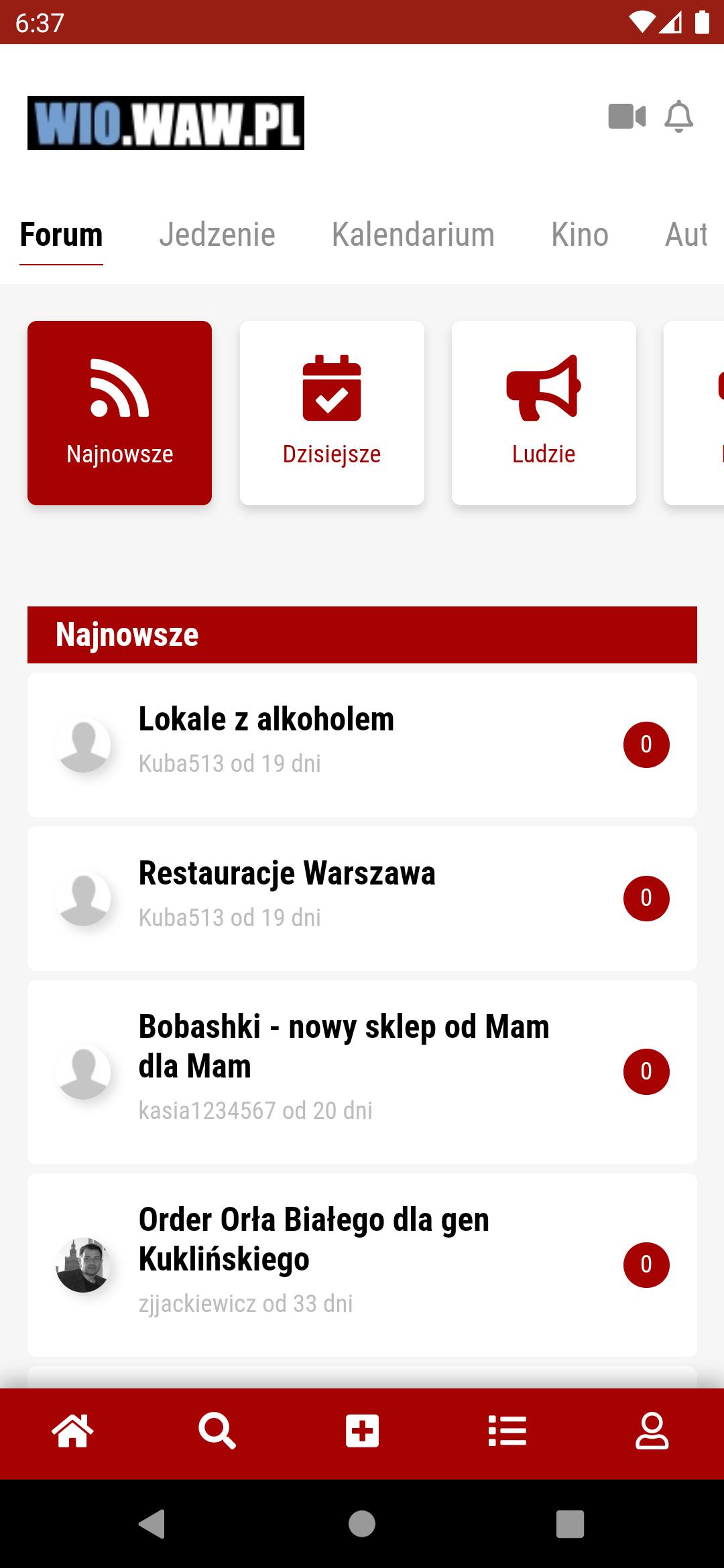Select the Najnowsze category tile
724x1568 pixels.
pos(119,413)
